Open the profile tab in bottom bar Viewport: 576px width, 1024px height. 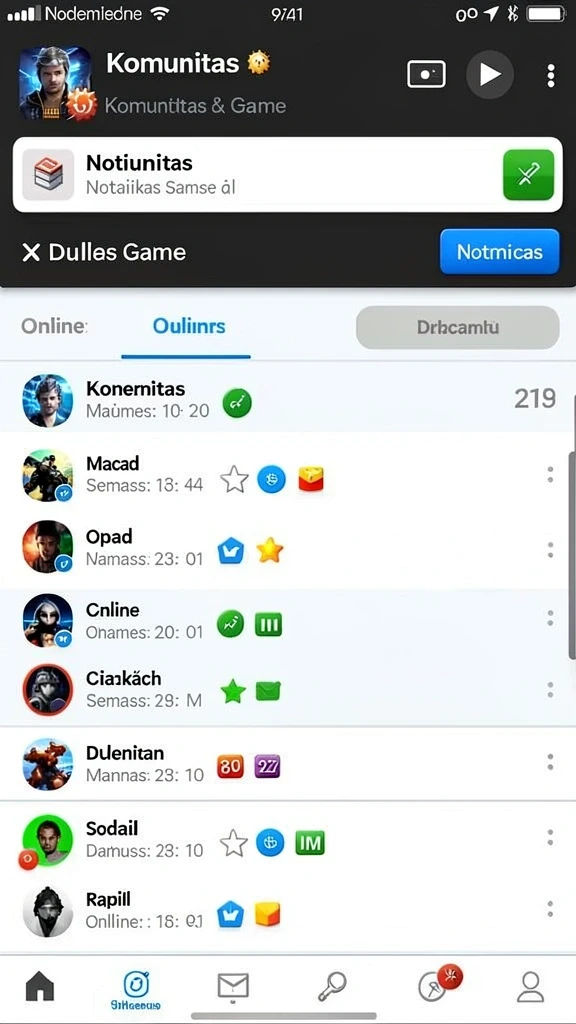(x=530, y=986)
